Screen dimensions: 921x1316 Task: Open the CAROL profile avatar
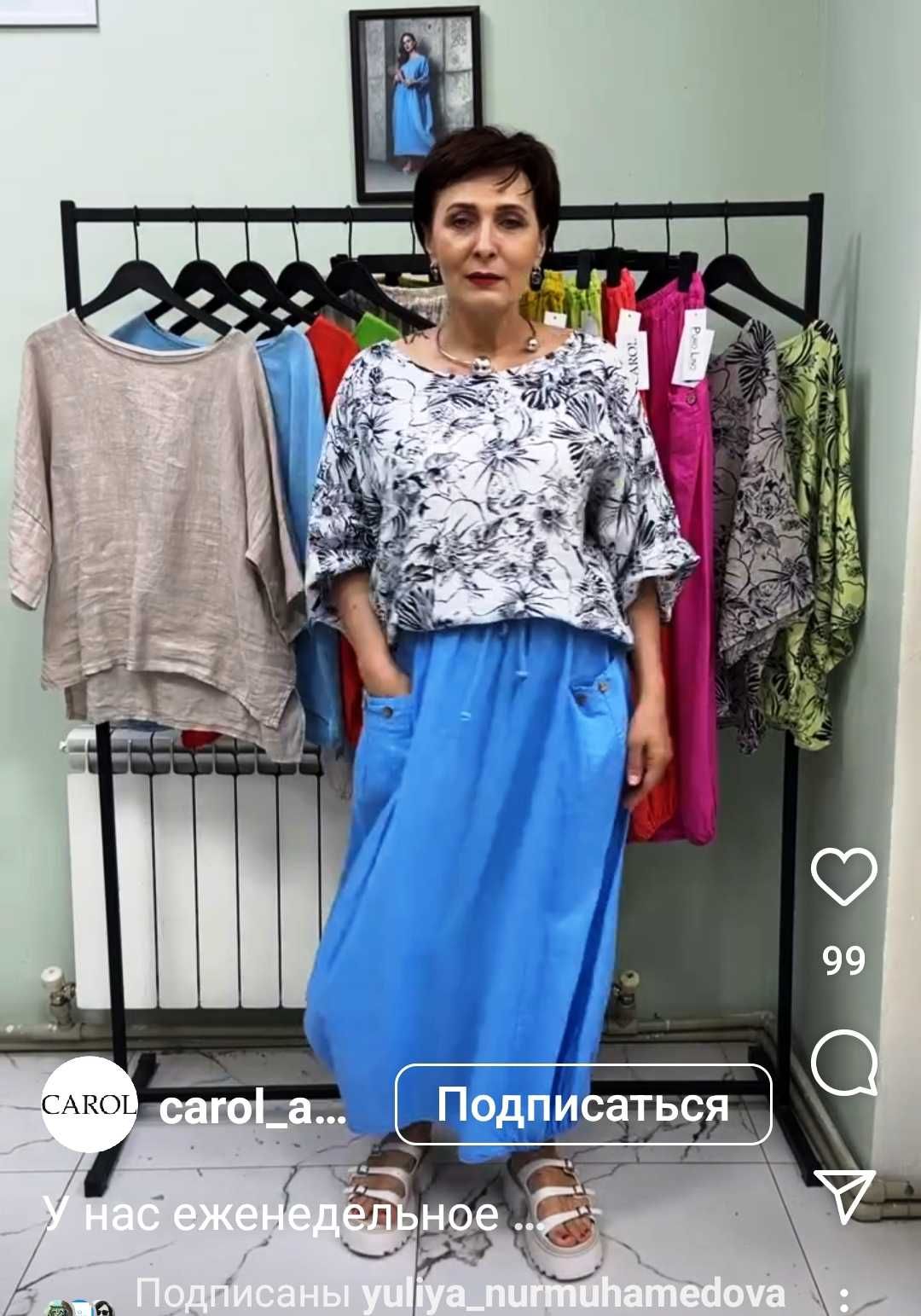pos(89,1104)
